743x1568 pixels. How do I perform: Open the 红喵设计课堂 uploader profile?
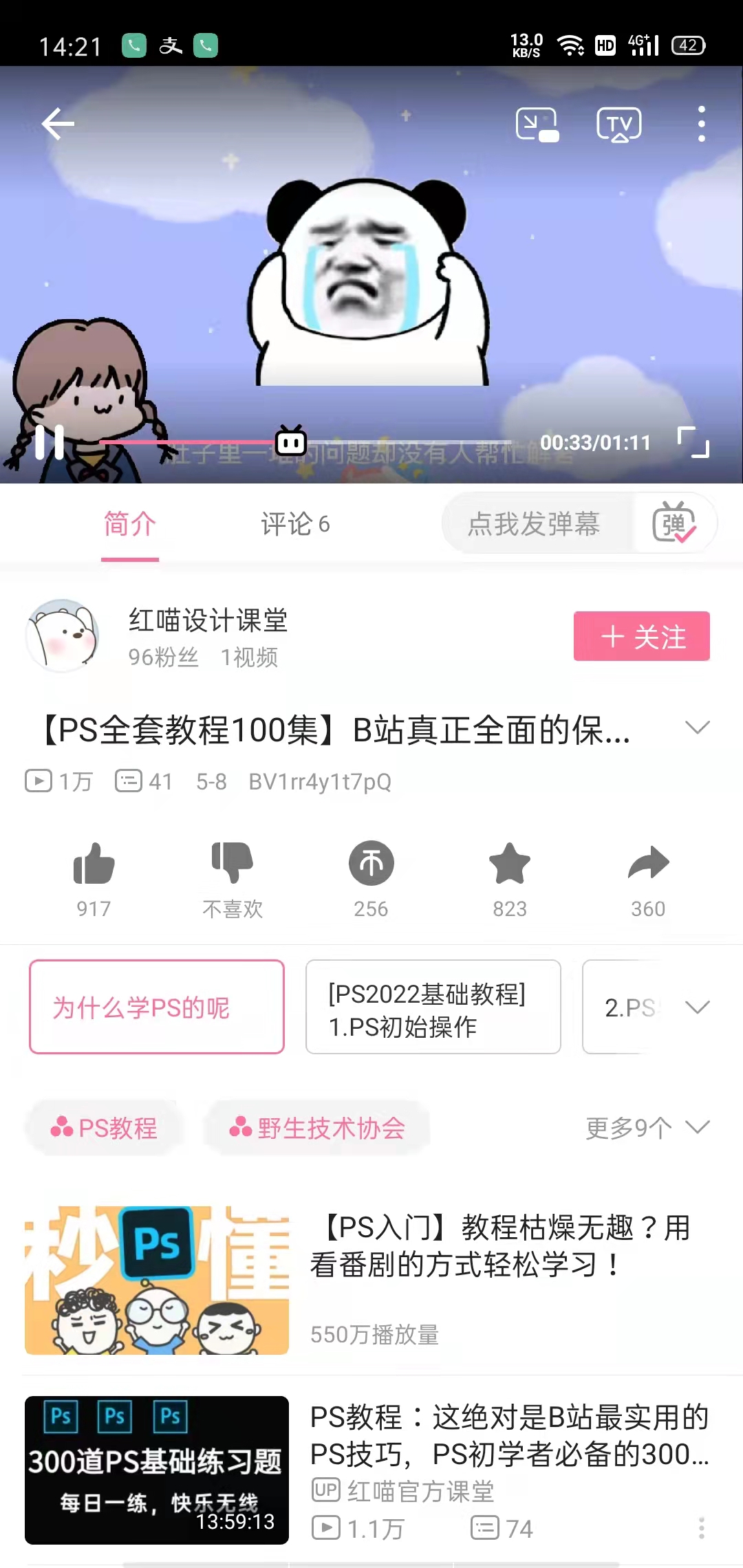[x=206, y=621]
